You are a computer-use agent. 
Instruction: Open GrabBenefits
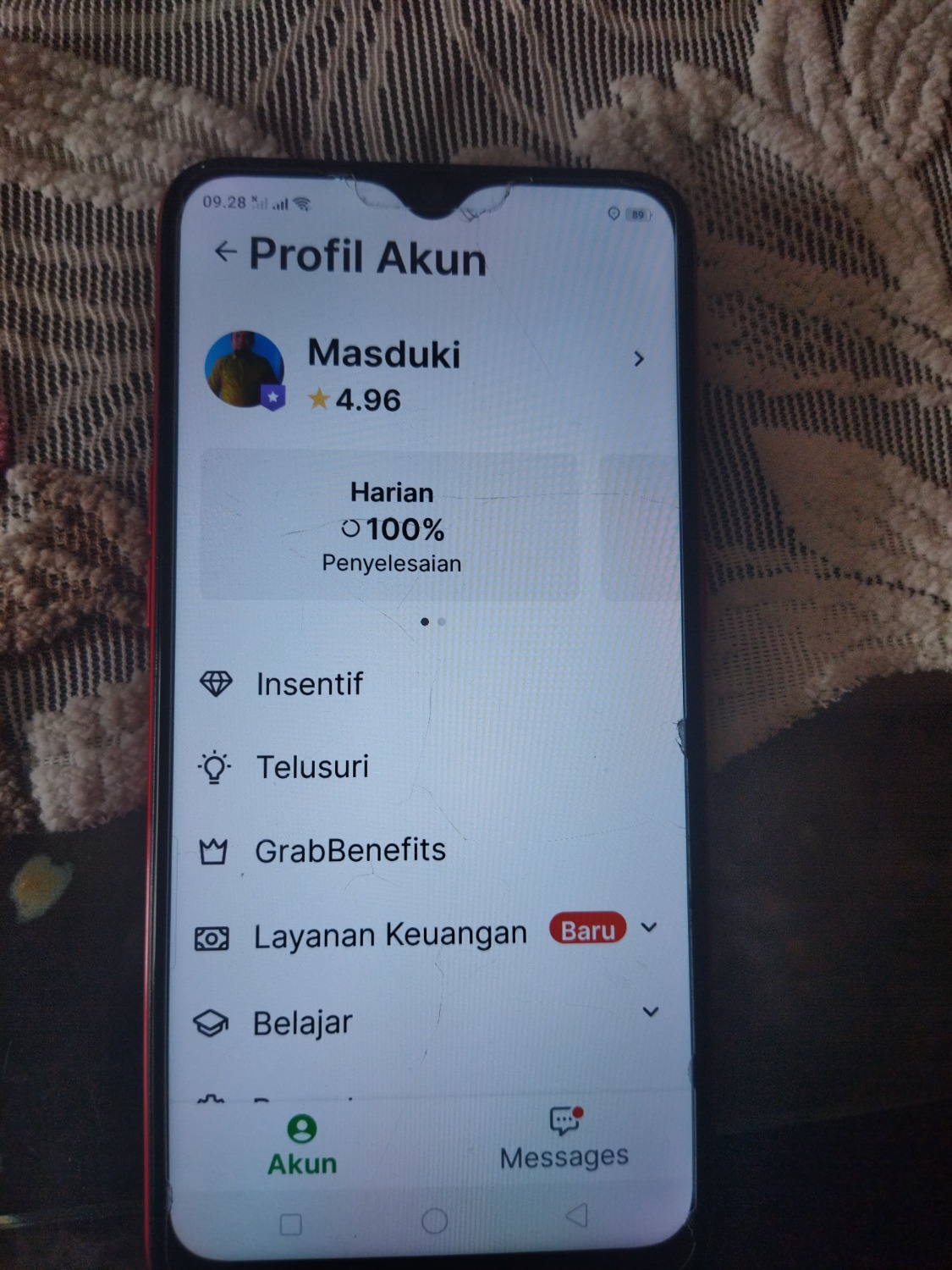[x=349, y=850]
